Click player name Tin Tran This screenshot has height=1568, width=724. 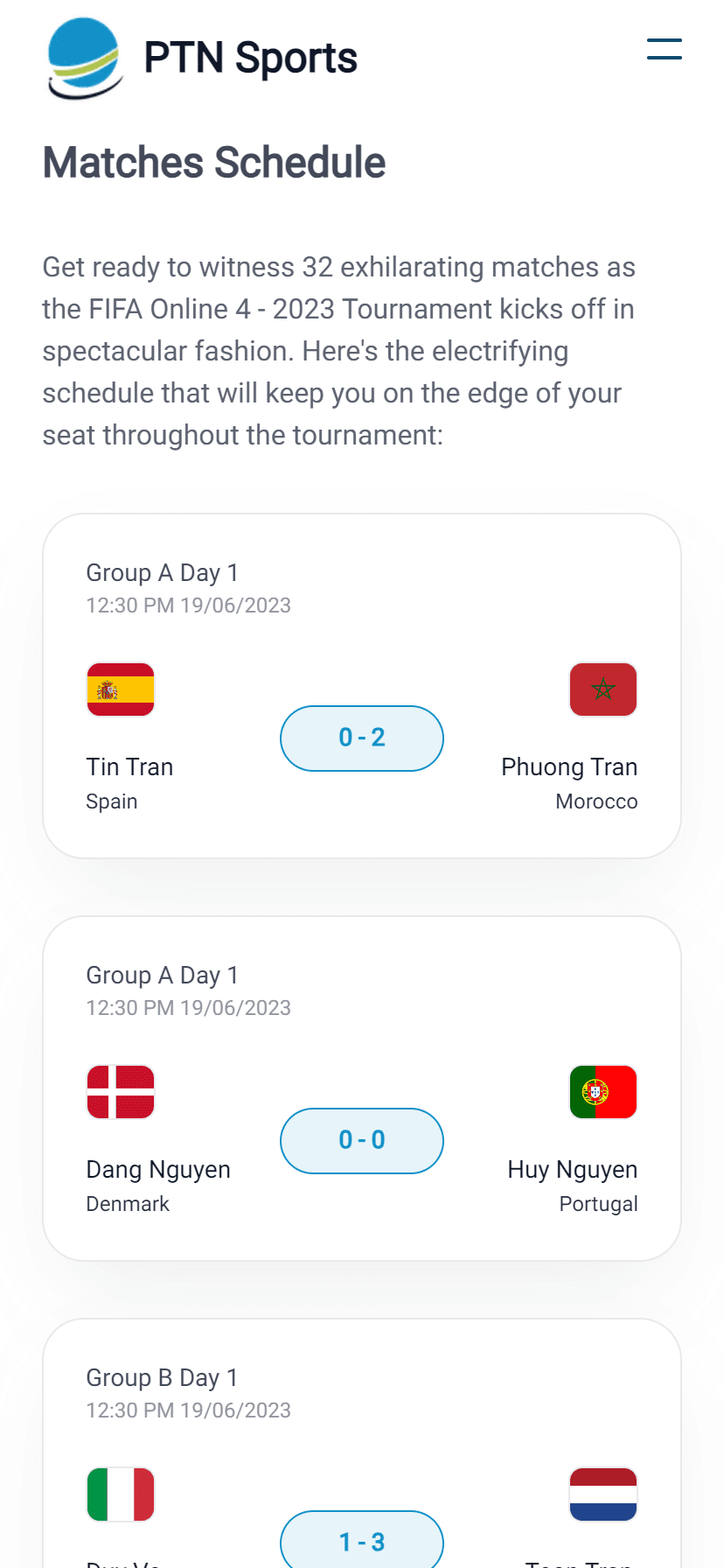click(129, 766)
